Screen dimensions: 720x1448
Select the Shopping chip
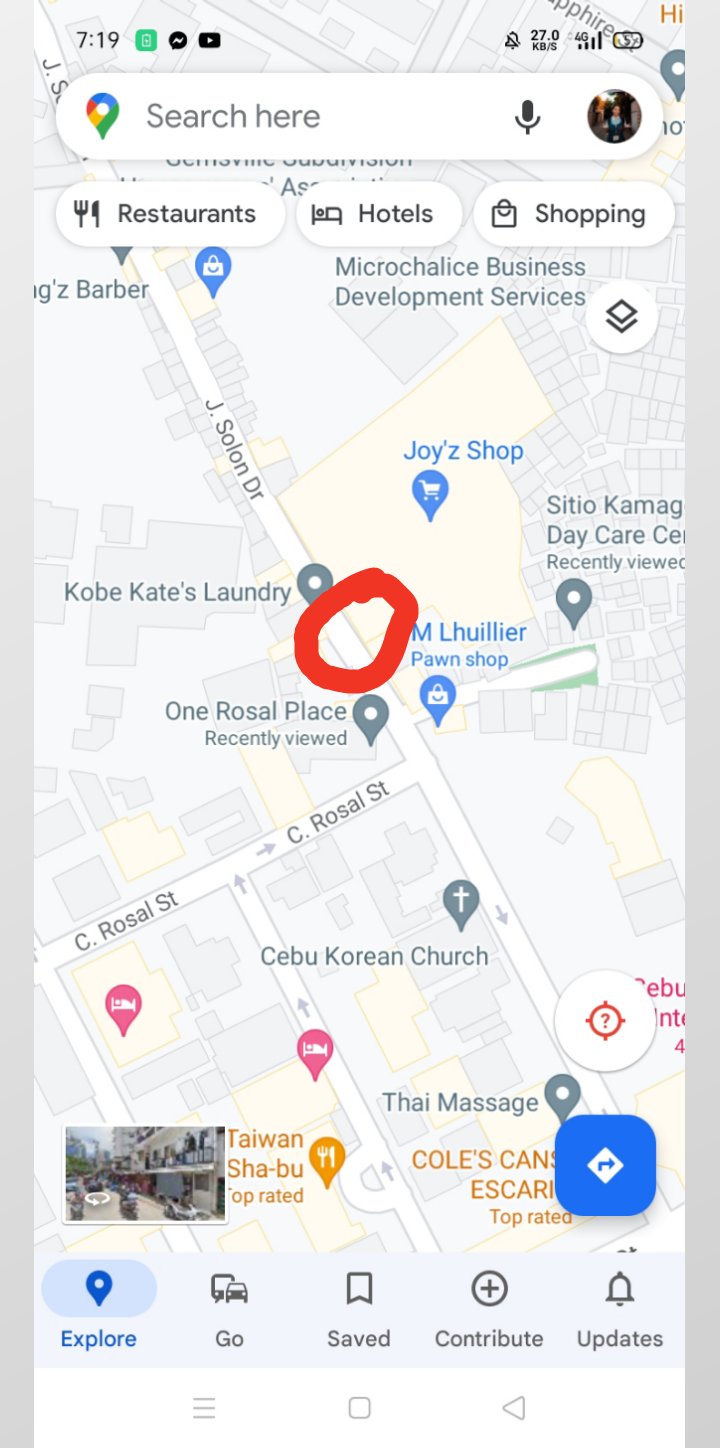(573, 214)
